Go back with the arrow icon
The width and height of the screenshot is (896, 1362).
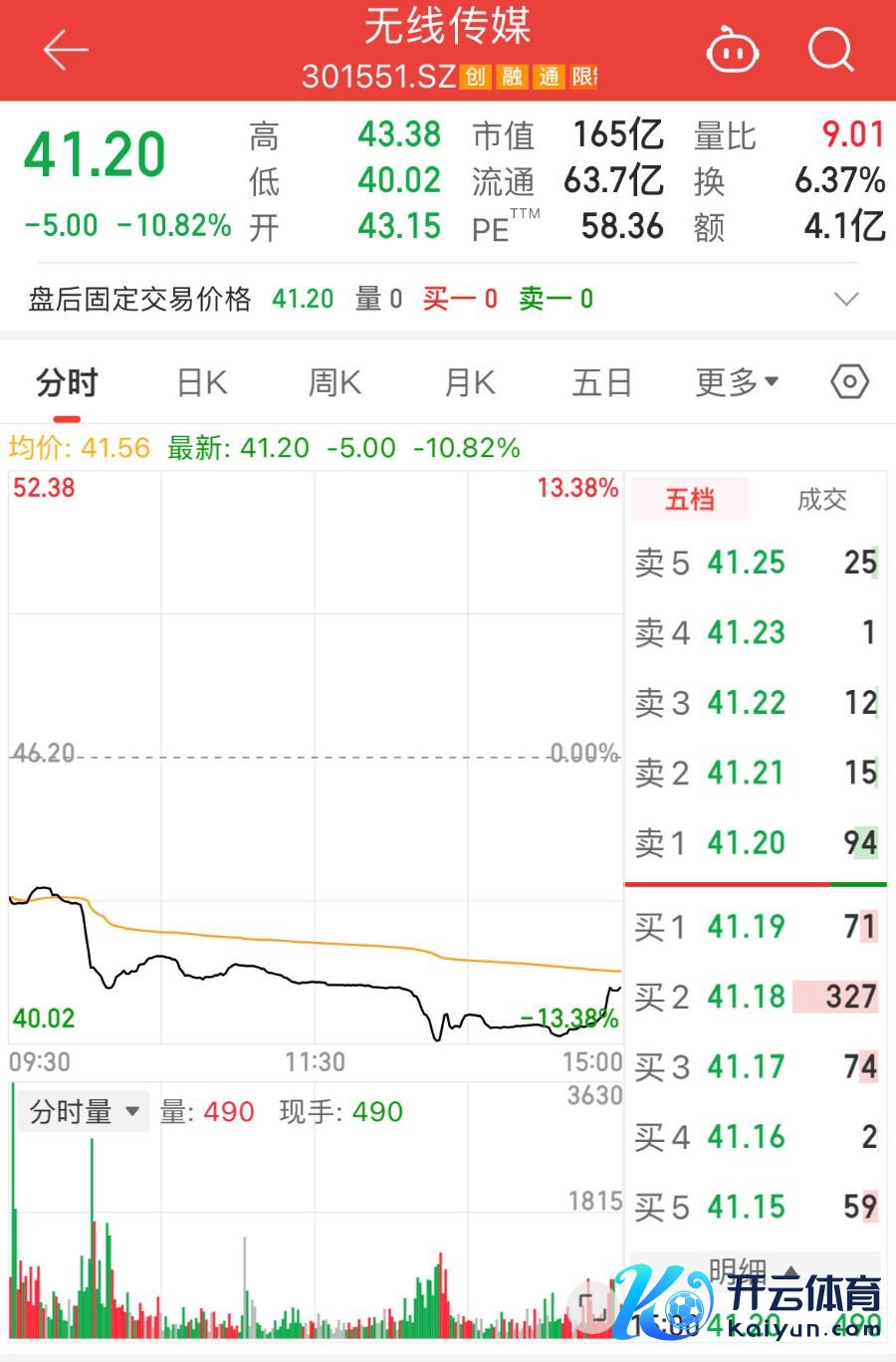pyautogui.click(x=66, y=50)
